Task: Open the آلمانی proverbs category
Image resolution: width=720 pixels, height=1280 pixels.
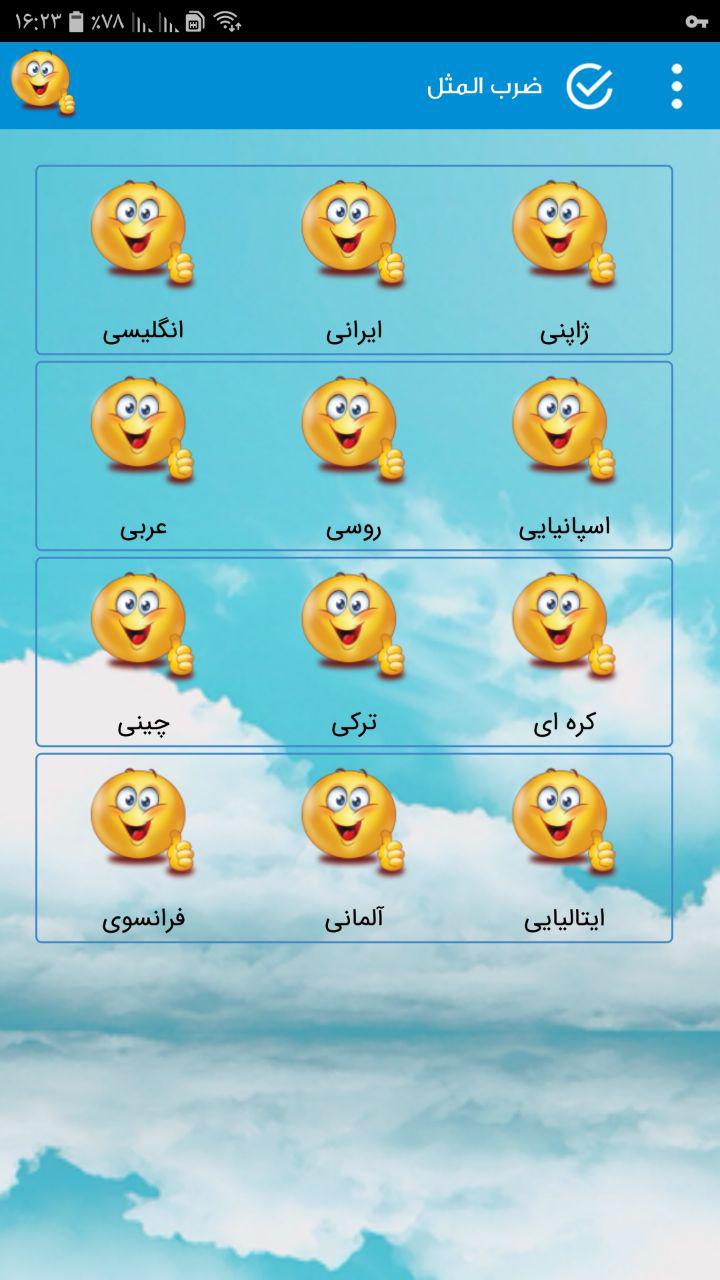Action: click(x=353, y=848)
